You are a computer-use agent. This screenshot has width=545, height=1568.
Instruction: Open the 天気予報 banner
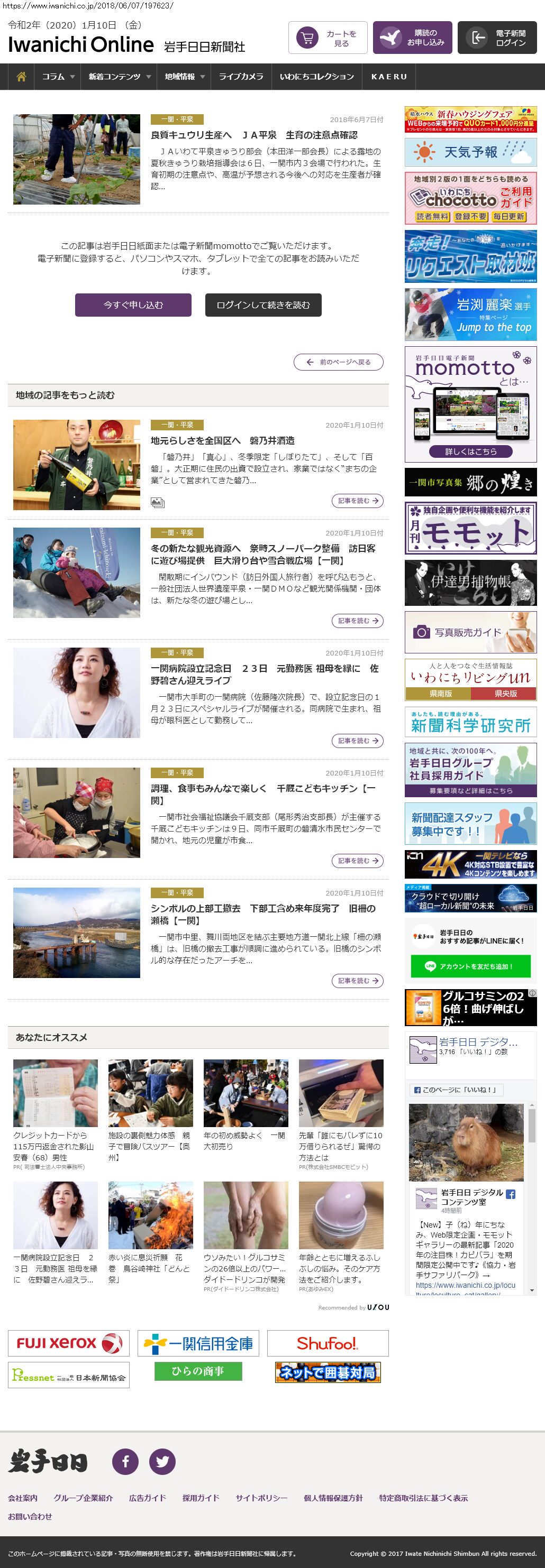[x=470, y=152]
